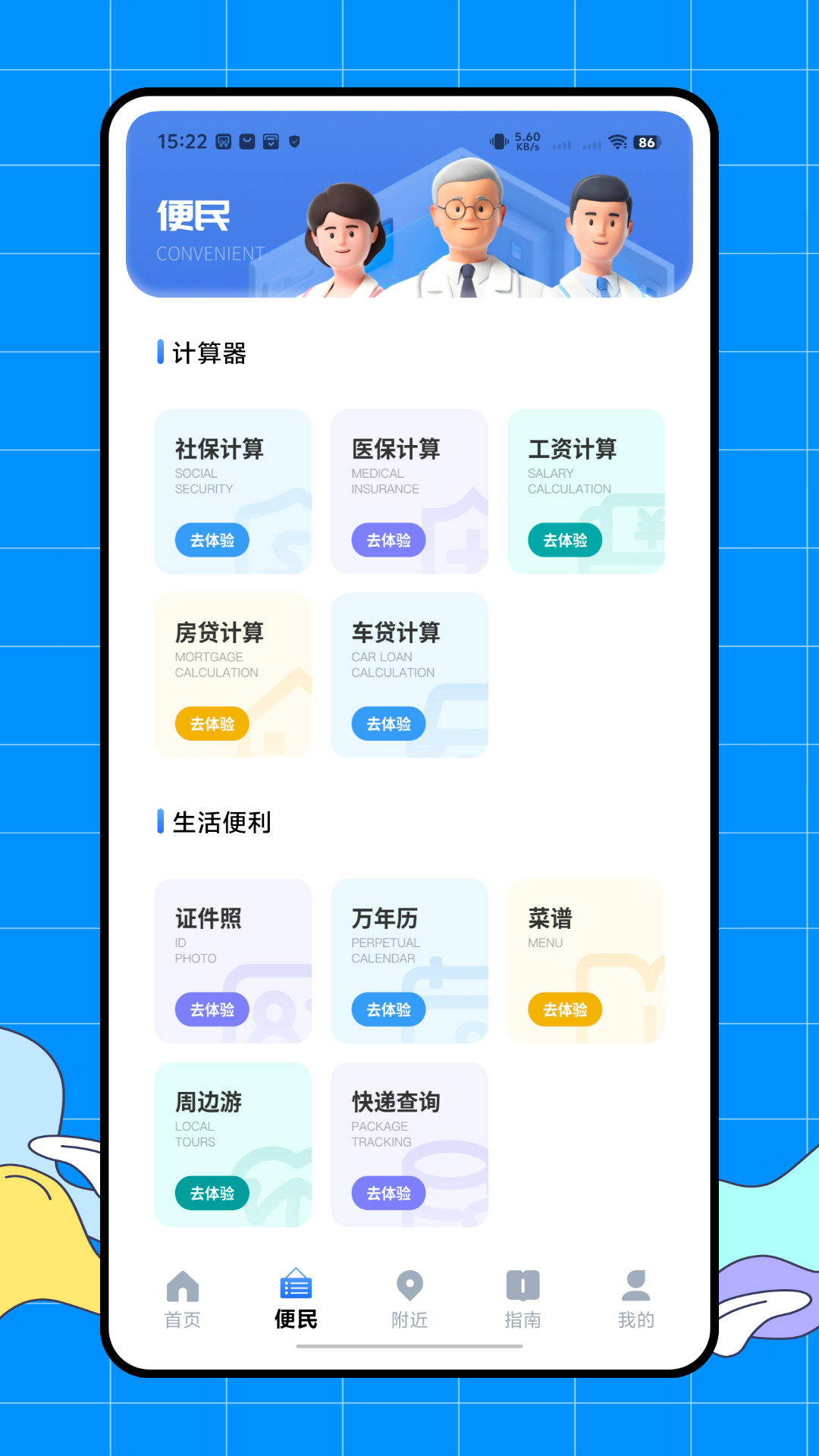Open 快递查询 via its 去体验 button
Screen dimensions: 819x1456
pyautogui.click(x=388, y=1193)
